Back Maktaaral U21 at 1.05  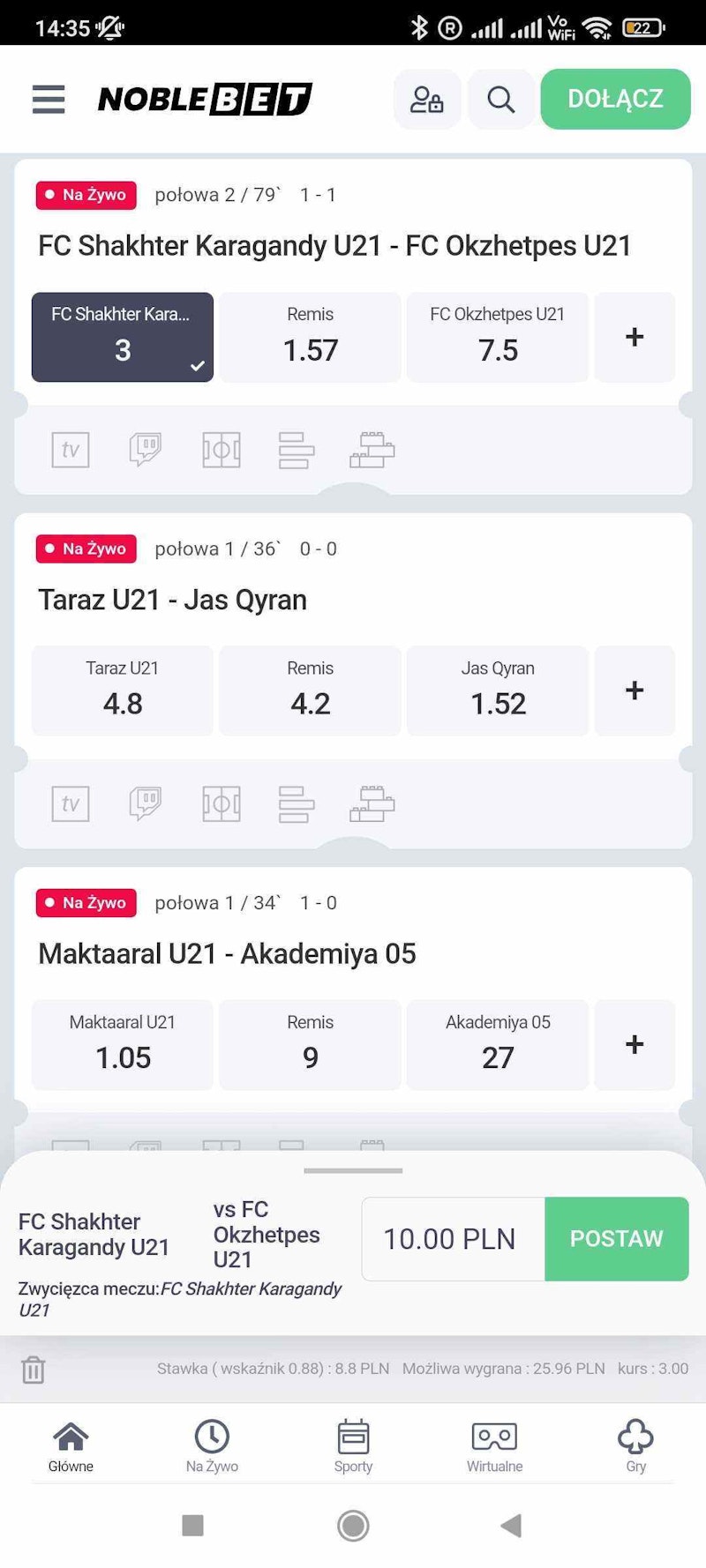(123, 1044)
